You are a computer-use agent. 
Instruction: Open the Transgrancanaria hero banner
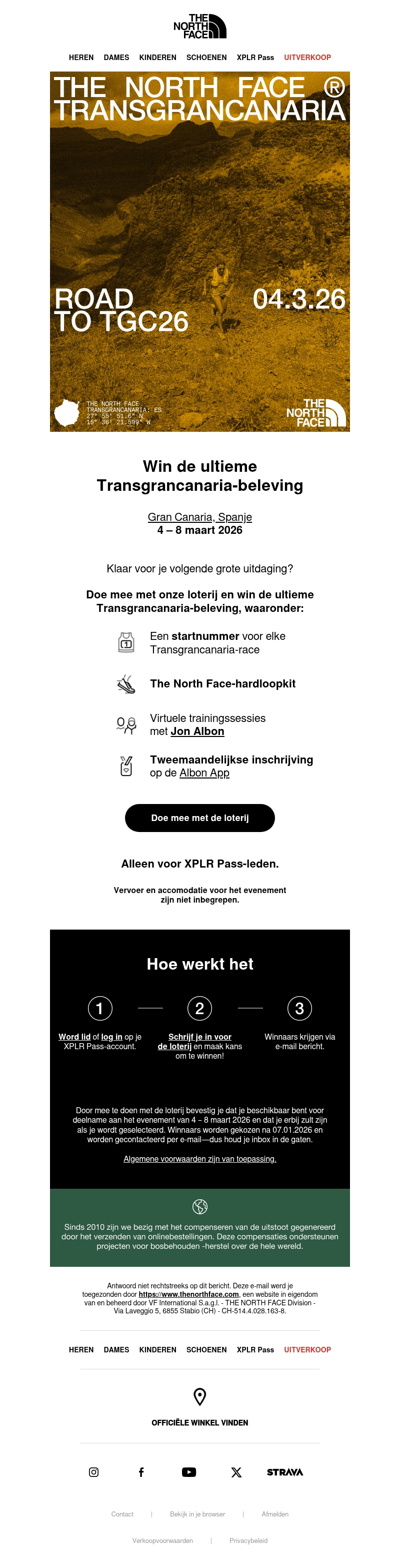pyautogui.click(x=200, y=251)
